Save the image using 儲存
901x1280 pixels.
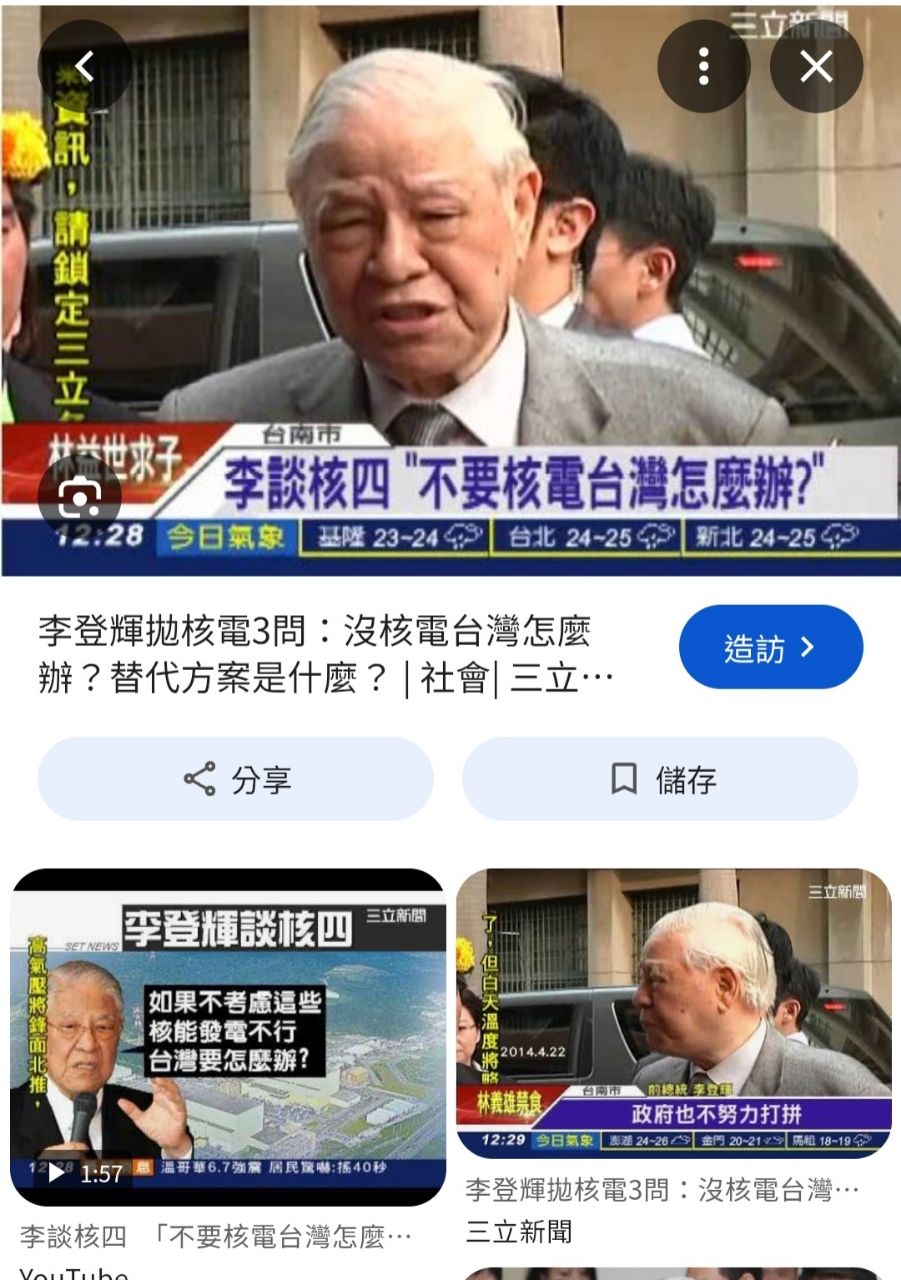coord(660,779)
